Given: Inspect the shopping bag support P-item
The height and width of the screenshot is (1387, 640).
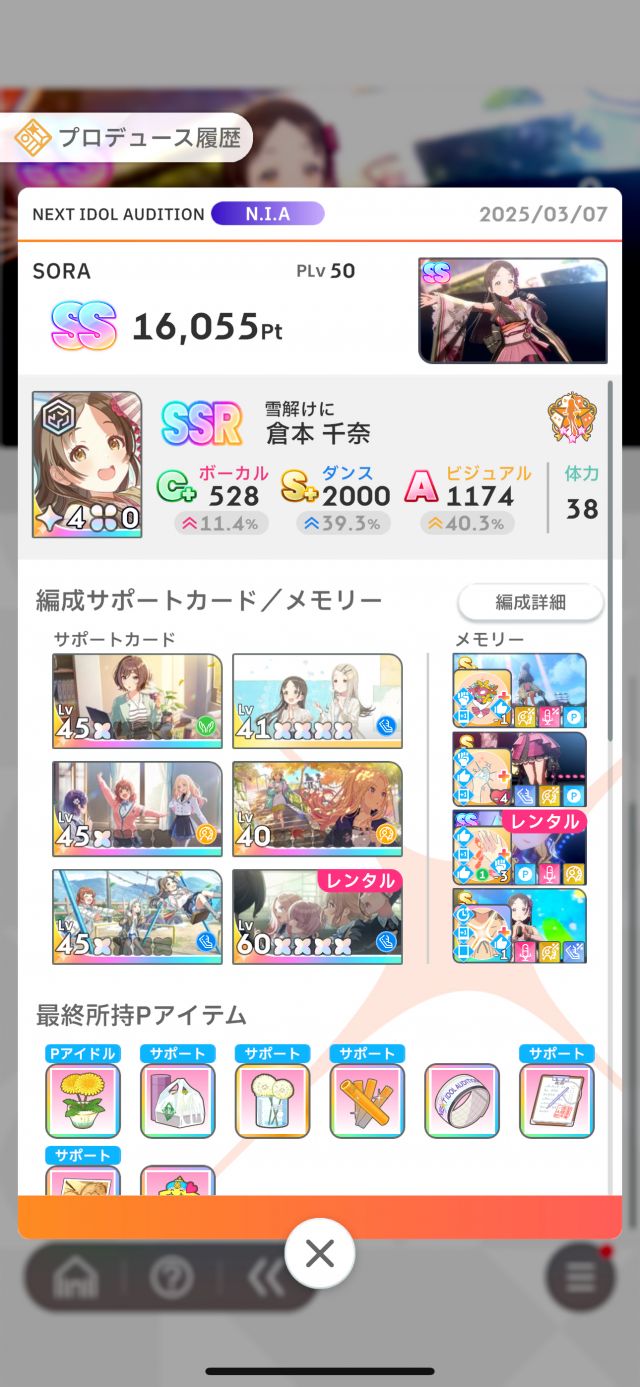Looking at the screenshot, I should coord(177,1101).
